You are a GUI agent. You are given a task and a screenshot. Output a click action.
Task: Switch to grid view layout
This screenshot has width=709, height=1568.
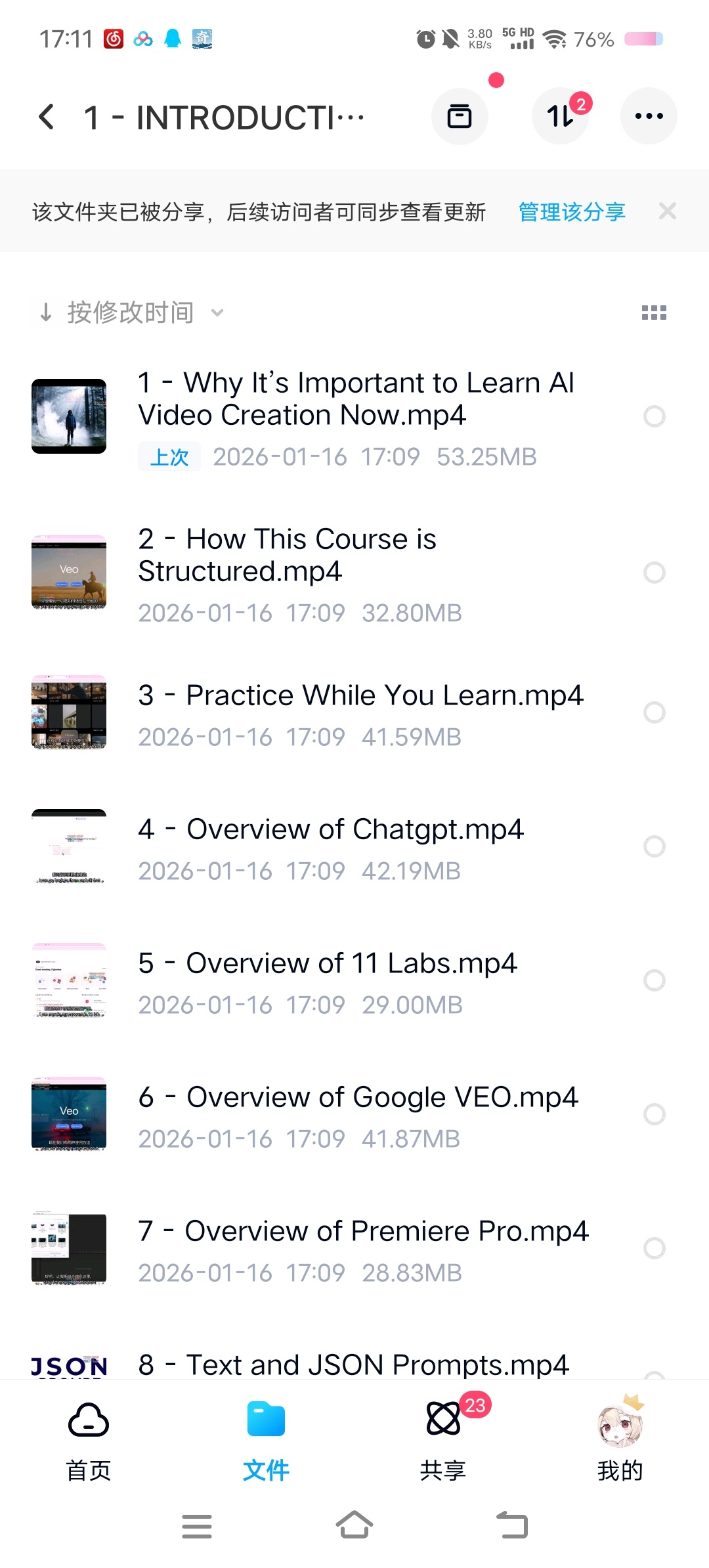[x=654, y=313]
